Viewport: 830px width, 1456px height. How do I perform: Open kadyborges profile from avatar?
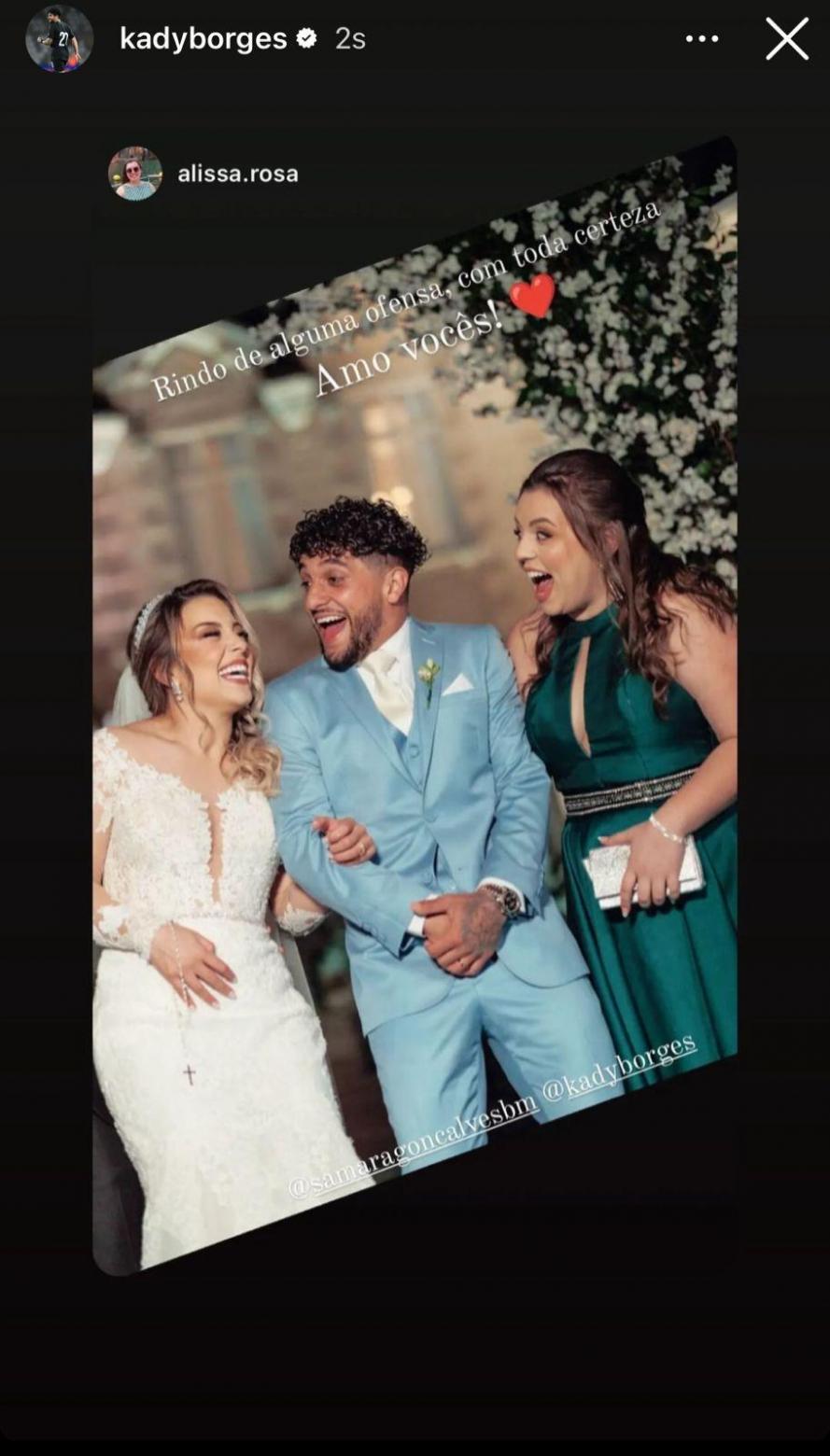59,38
